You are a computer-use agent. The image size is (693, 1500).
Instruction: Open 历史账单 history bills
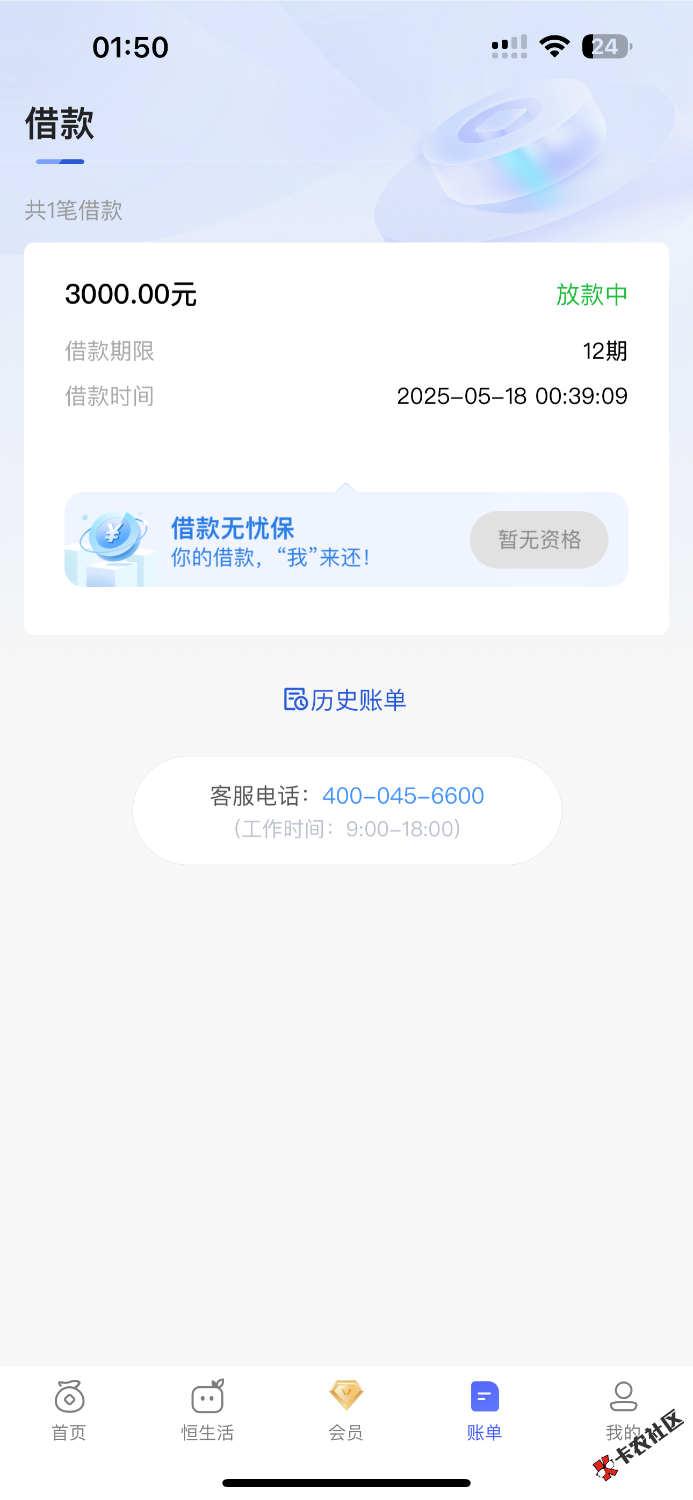pos(346,700)
